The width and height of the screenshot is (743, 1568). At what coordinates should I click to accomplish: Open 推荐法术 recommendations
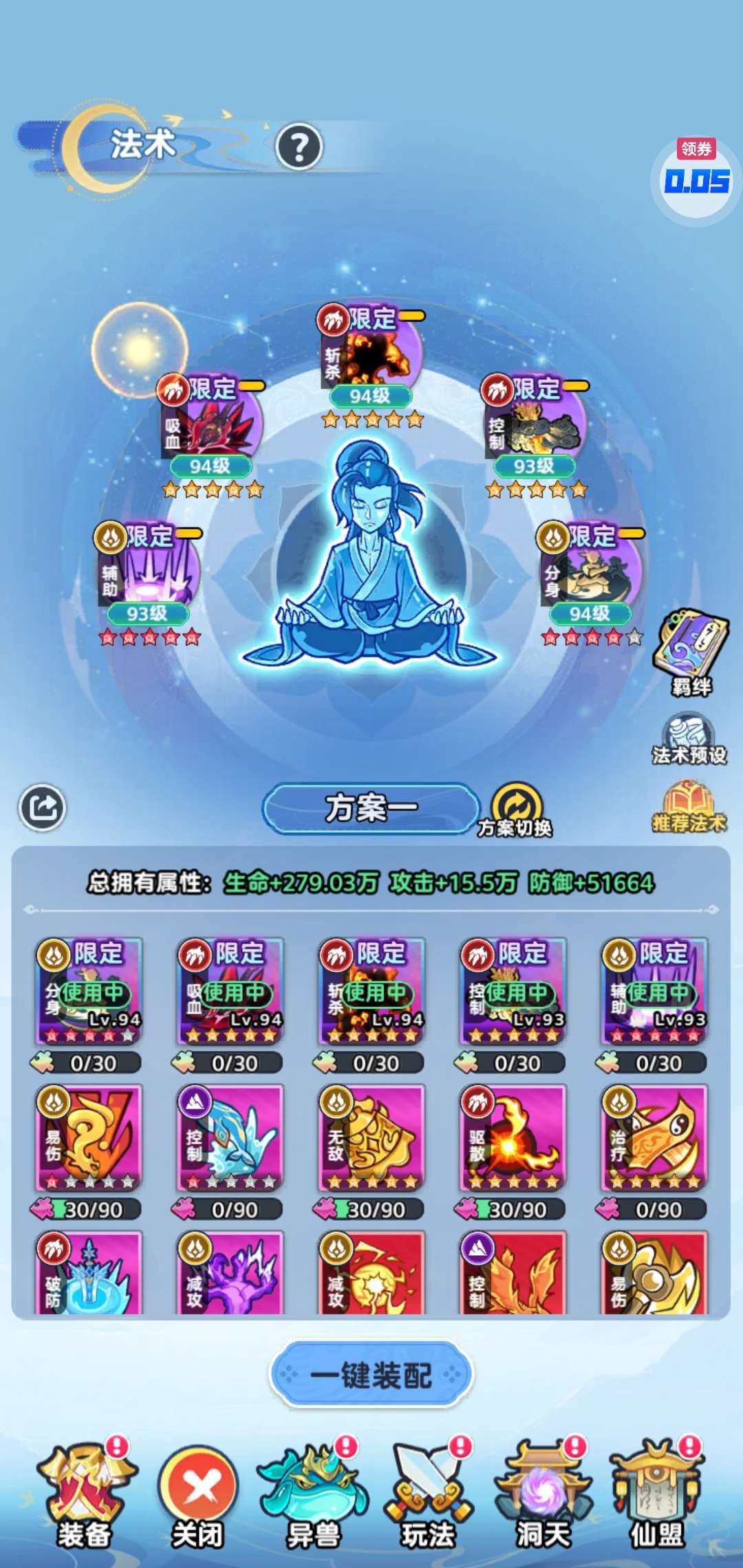pos(689,807)
